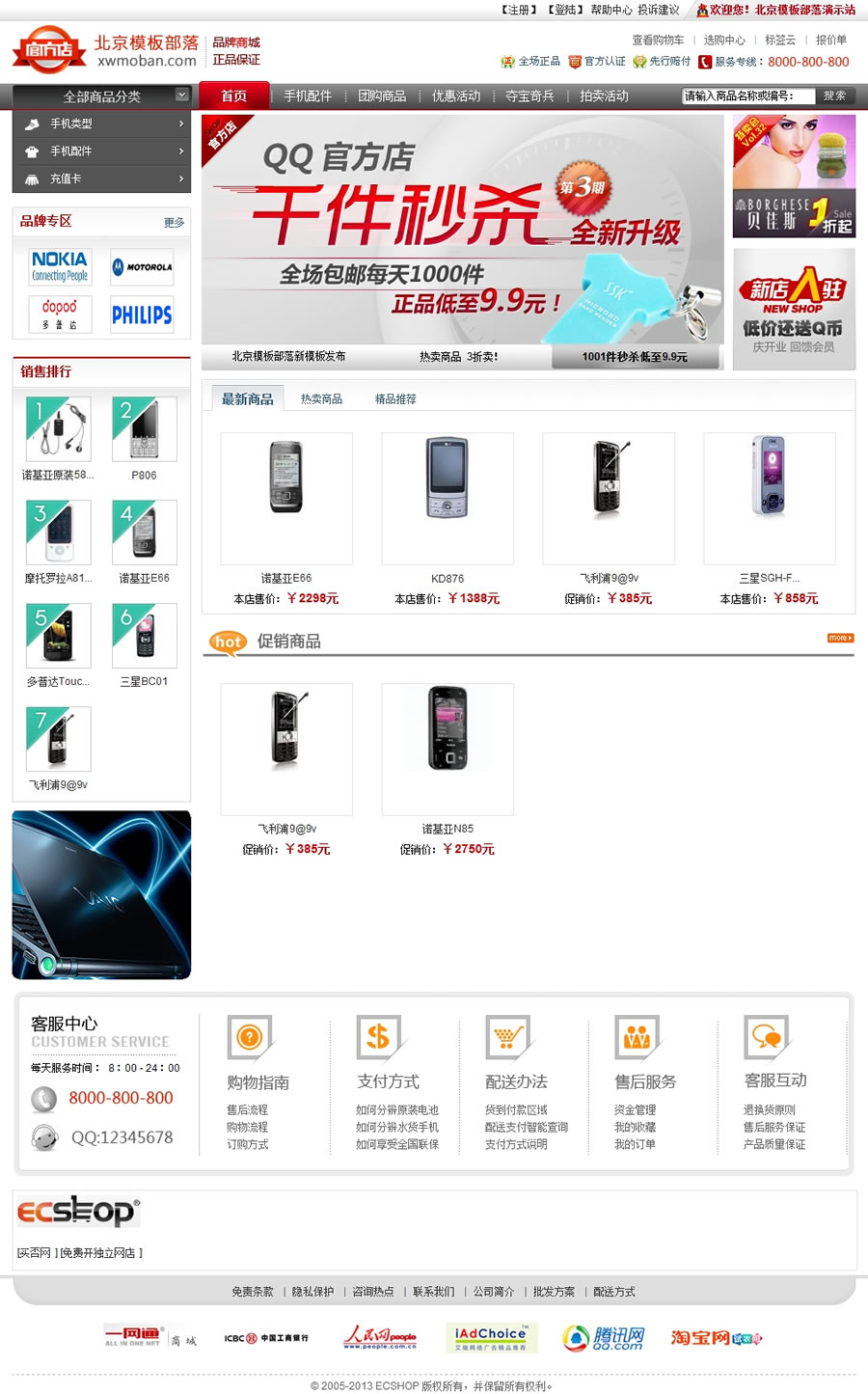This screenshot has width=868, height=1394.
Task: Open 团购商品 in the nav bar
Action: [382, 96]
